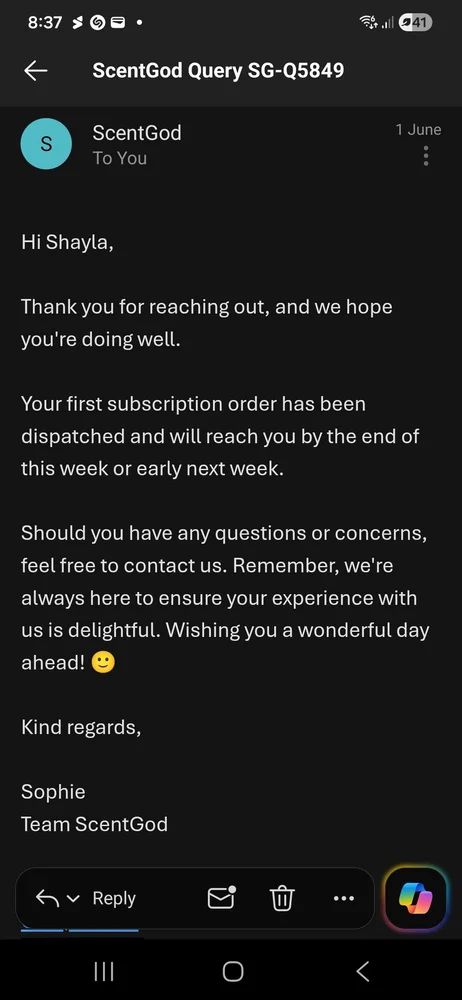Open more actions in the bottom toolbar

pyautogui.click(x=343, y=899)
